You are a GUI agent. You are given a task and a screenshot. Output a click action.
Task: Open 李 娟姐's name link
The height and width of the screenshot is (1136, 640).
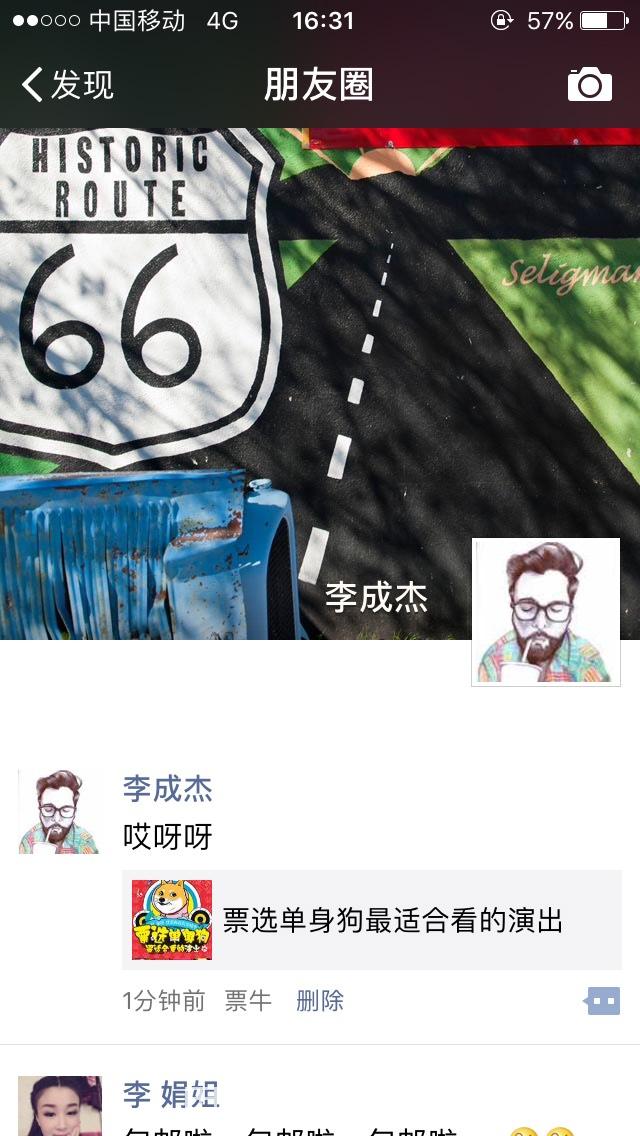[x=171, y=1095]
